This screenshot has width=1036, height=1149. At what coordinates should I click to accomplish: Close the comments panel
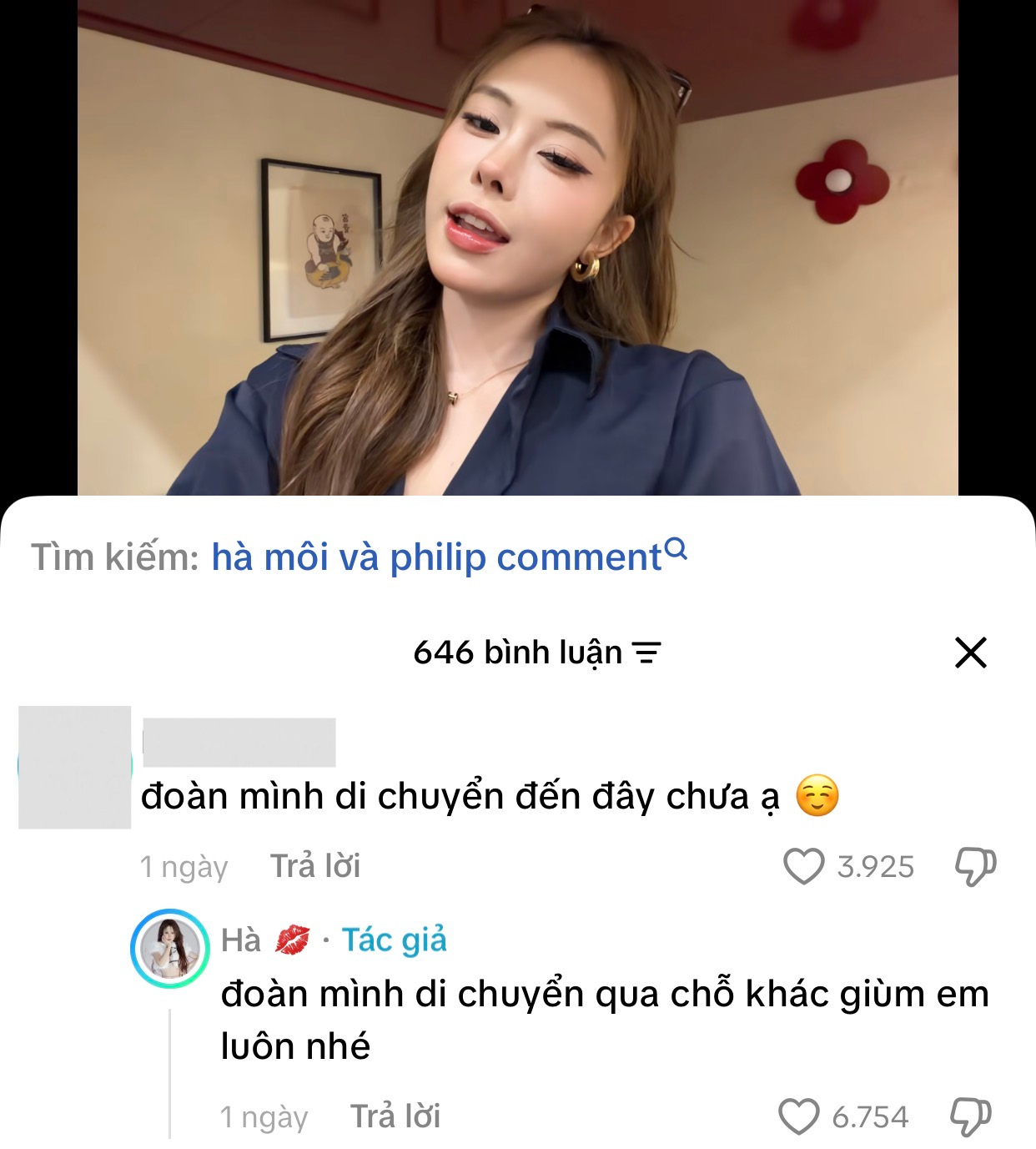tap(970, 653)
